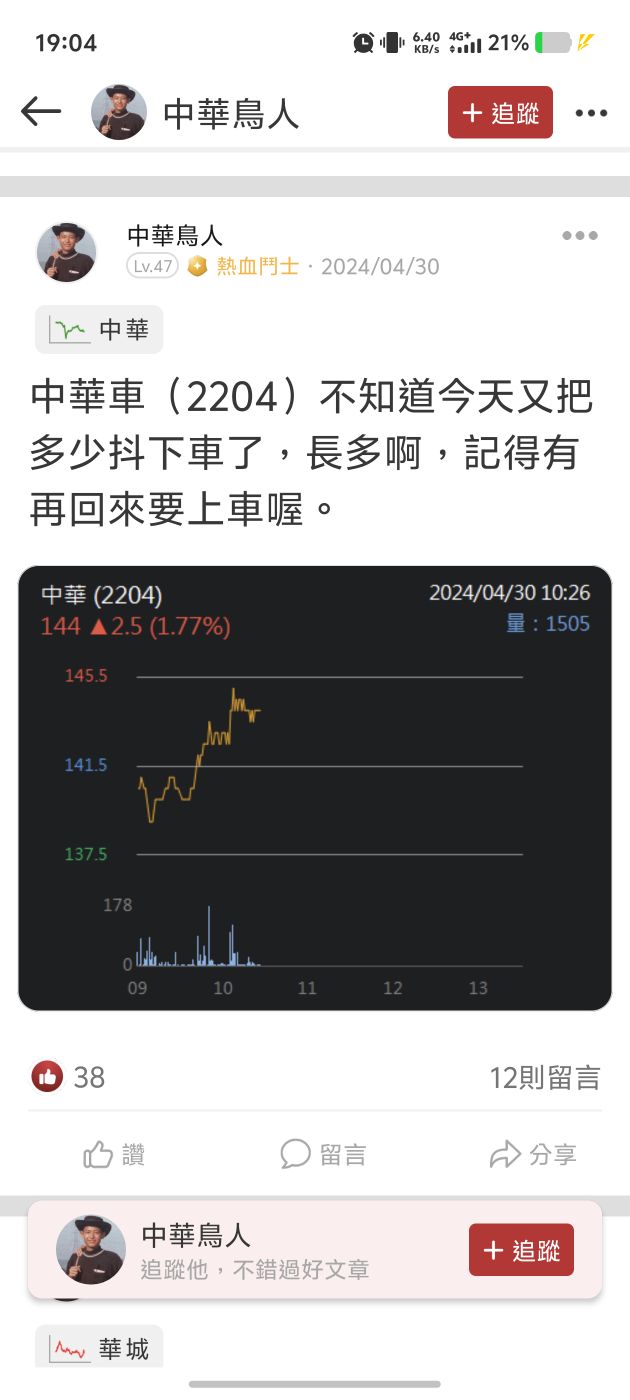The image size is (630, 1400).
Task: View the post author's avatar picture
Action: tap(67, 252)
